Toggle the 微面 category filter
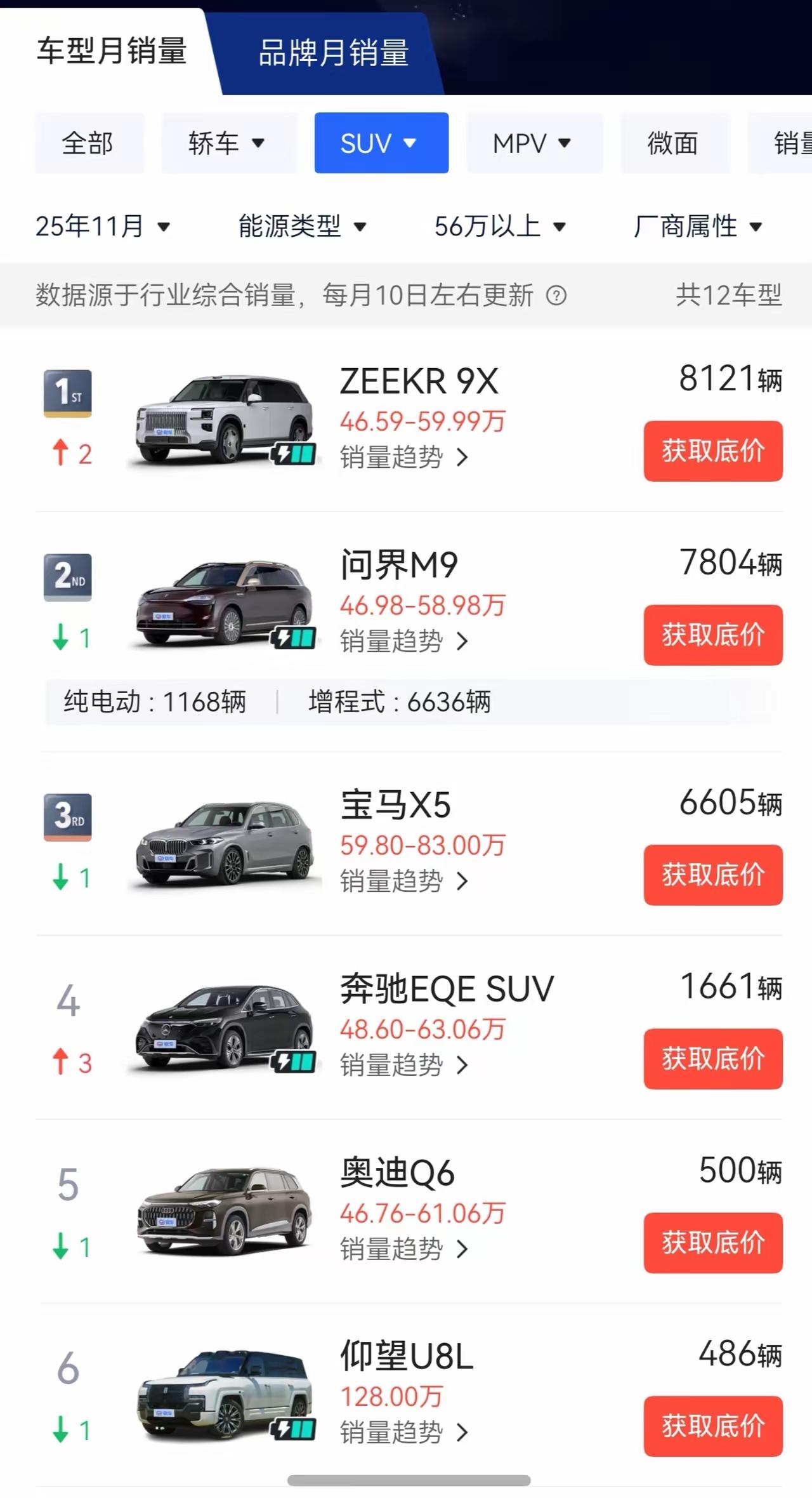 tap(674, 143)
